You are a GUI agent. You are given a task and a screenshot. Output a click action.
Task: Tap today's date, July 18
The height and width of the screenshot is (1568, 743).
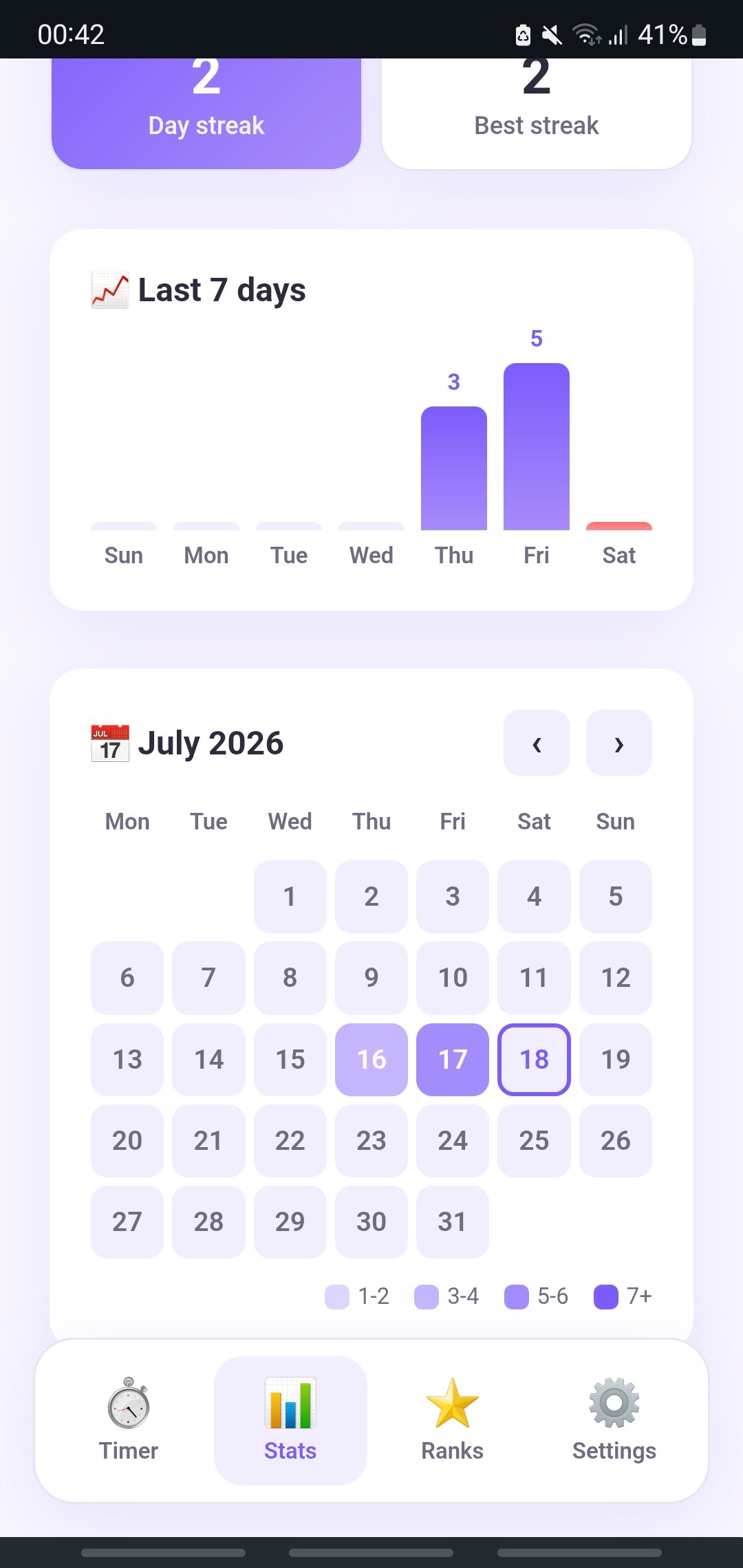tap(534, 1059)
